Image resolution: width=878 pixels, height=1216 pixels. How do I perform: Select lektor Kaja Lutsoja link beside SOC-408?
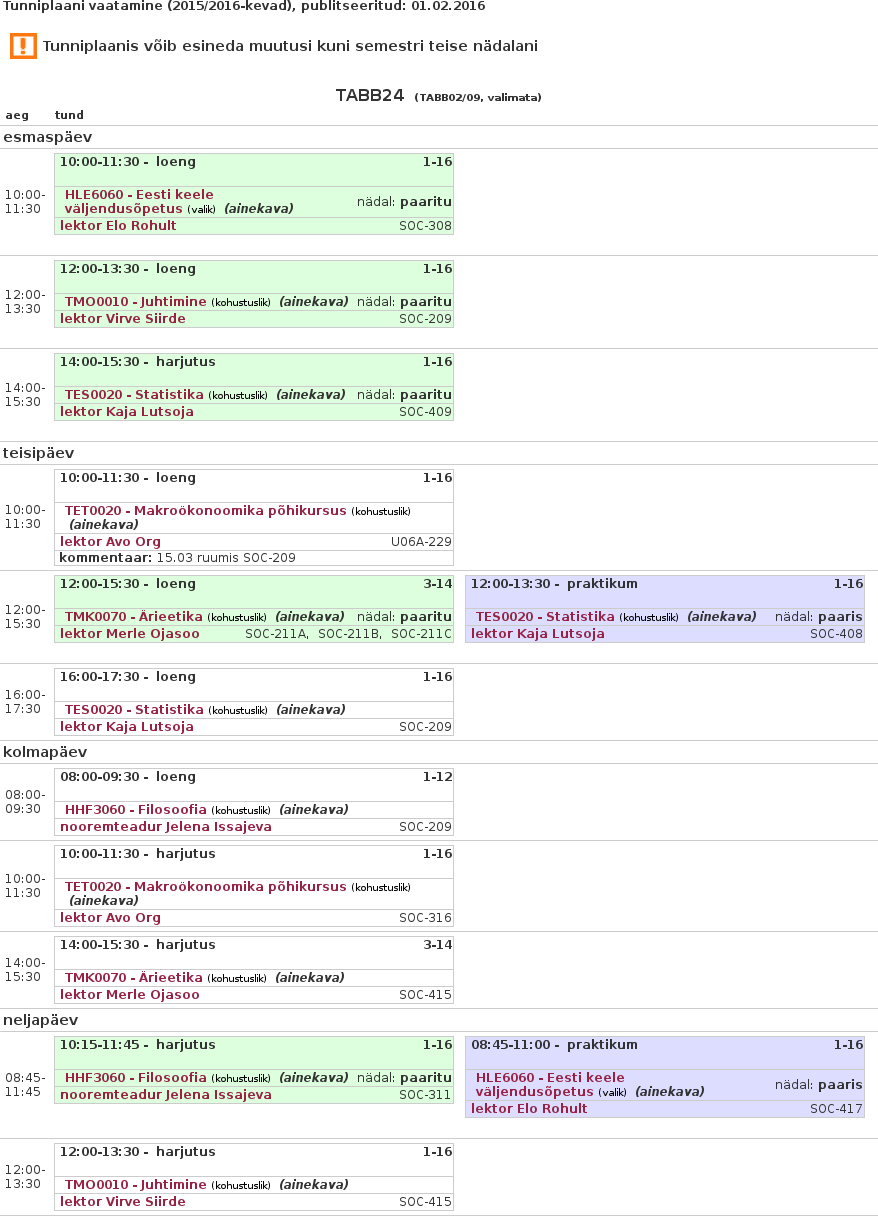pyautogui.click(x=537, y=634)
